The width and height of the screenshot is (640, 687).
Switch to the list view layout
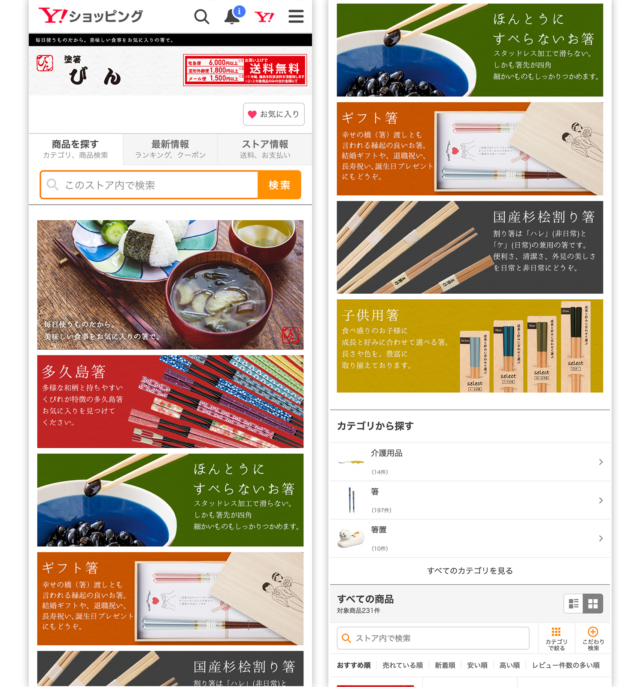click(573, 603)
